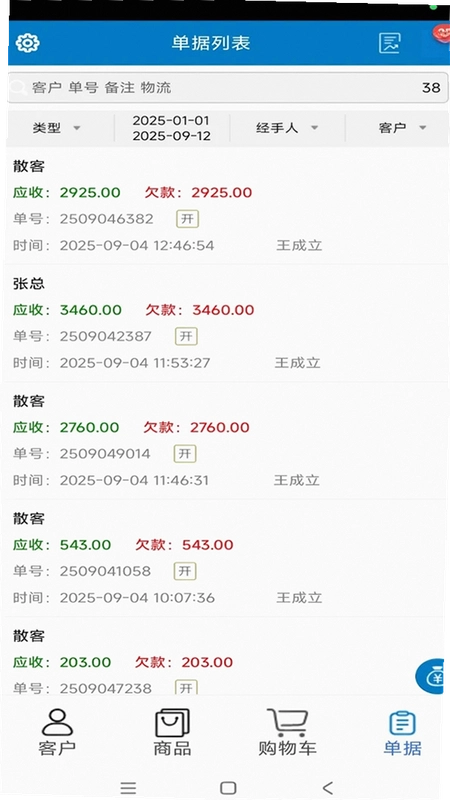
Task: Open the report chart icon
Action: point(389,43)
